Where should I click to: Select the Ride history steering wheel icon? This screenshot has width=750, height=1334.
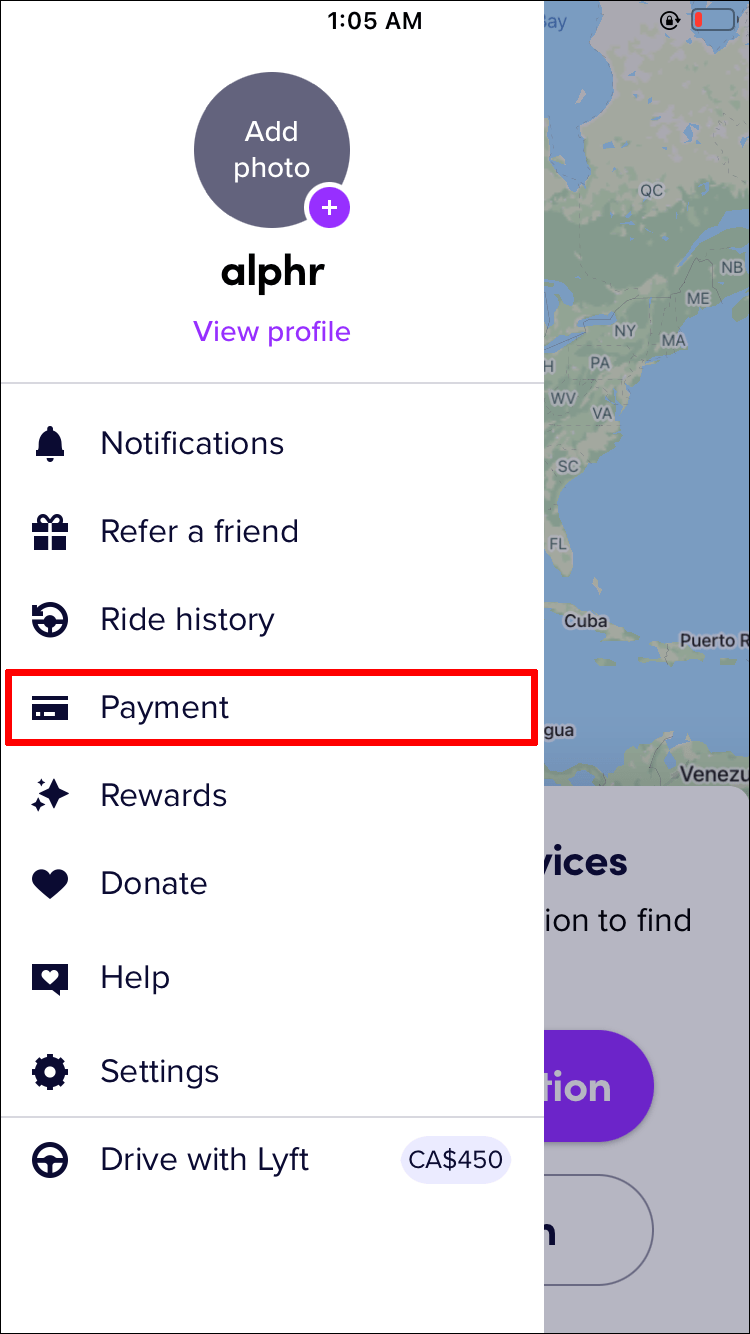(49, 619)
